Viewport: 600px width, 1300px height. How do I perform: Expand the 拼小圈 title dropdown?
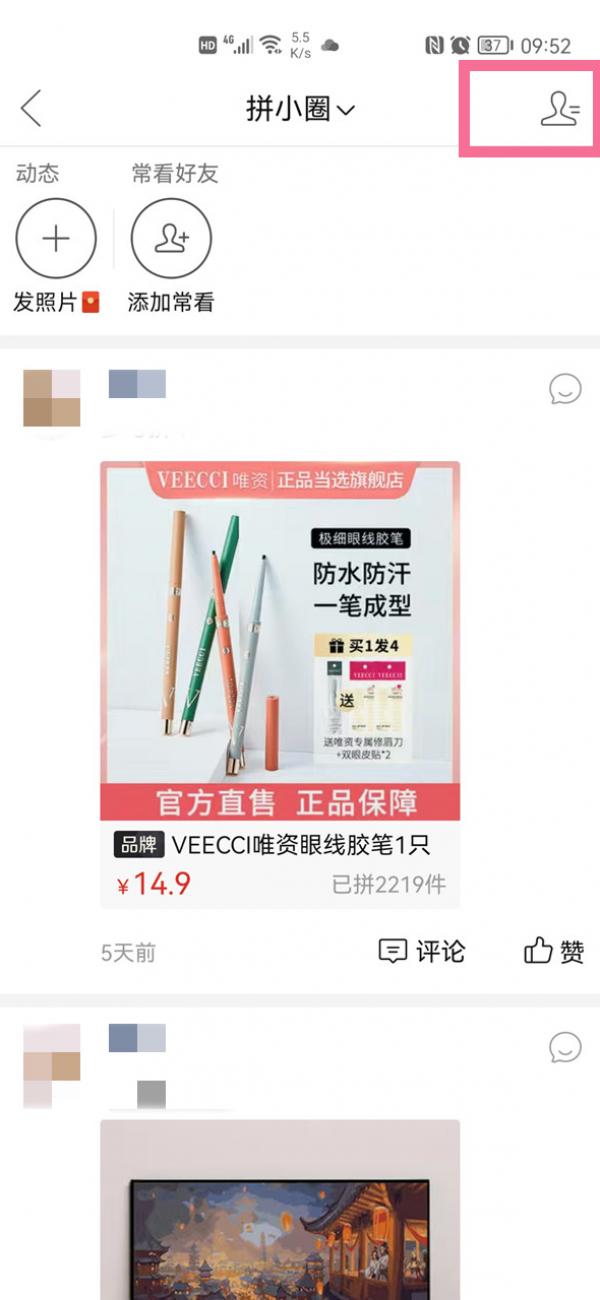[x=300, y=109]
